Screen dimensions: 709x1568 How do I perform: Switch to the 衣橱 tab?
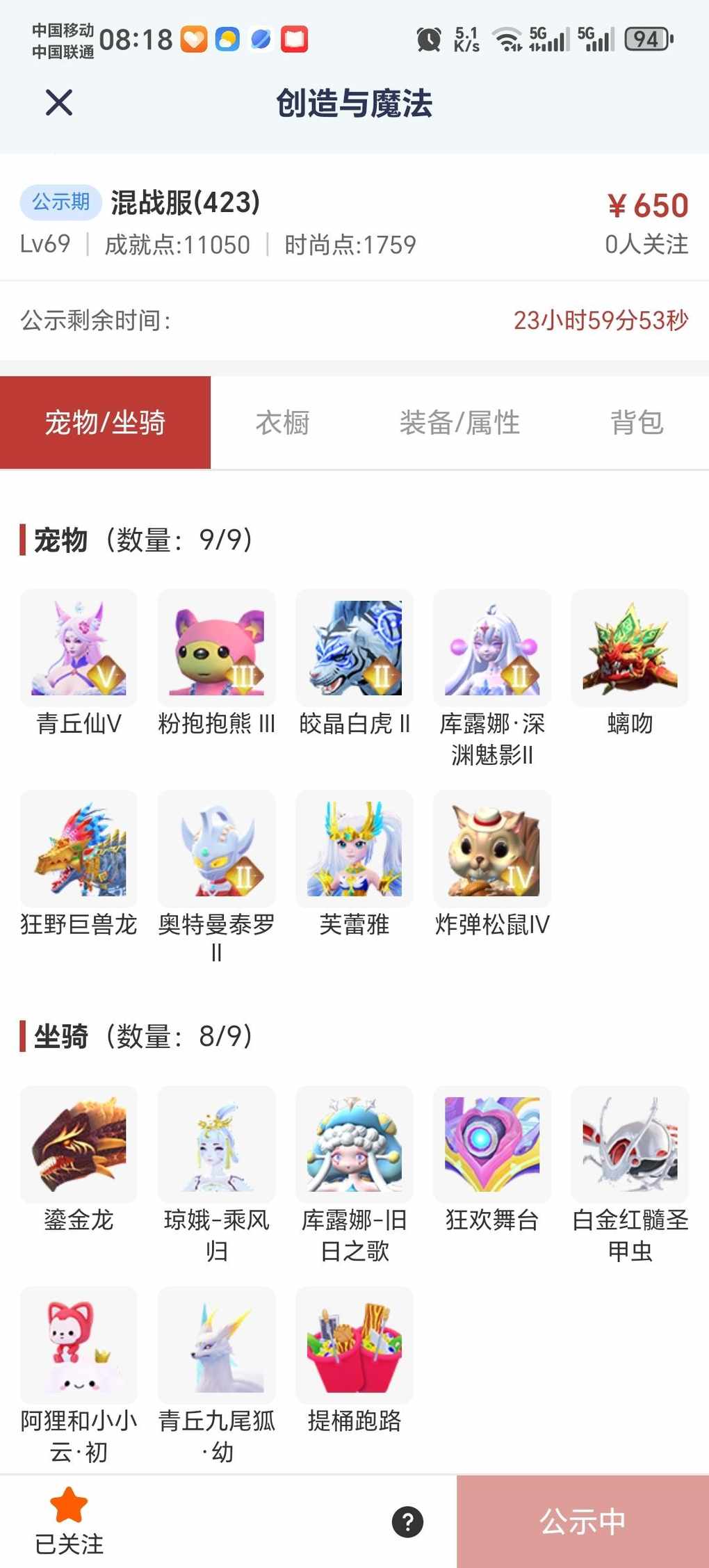point(282,423)
